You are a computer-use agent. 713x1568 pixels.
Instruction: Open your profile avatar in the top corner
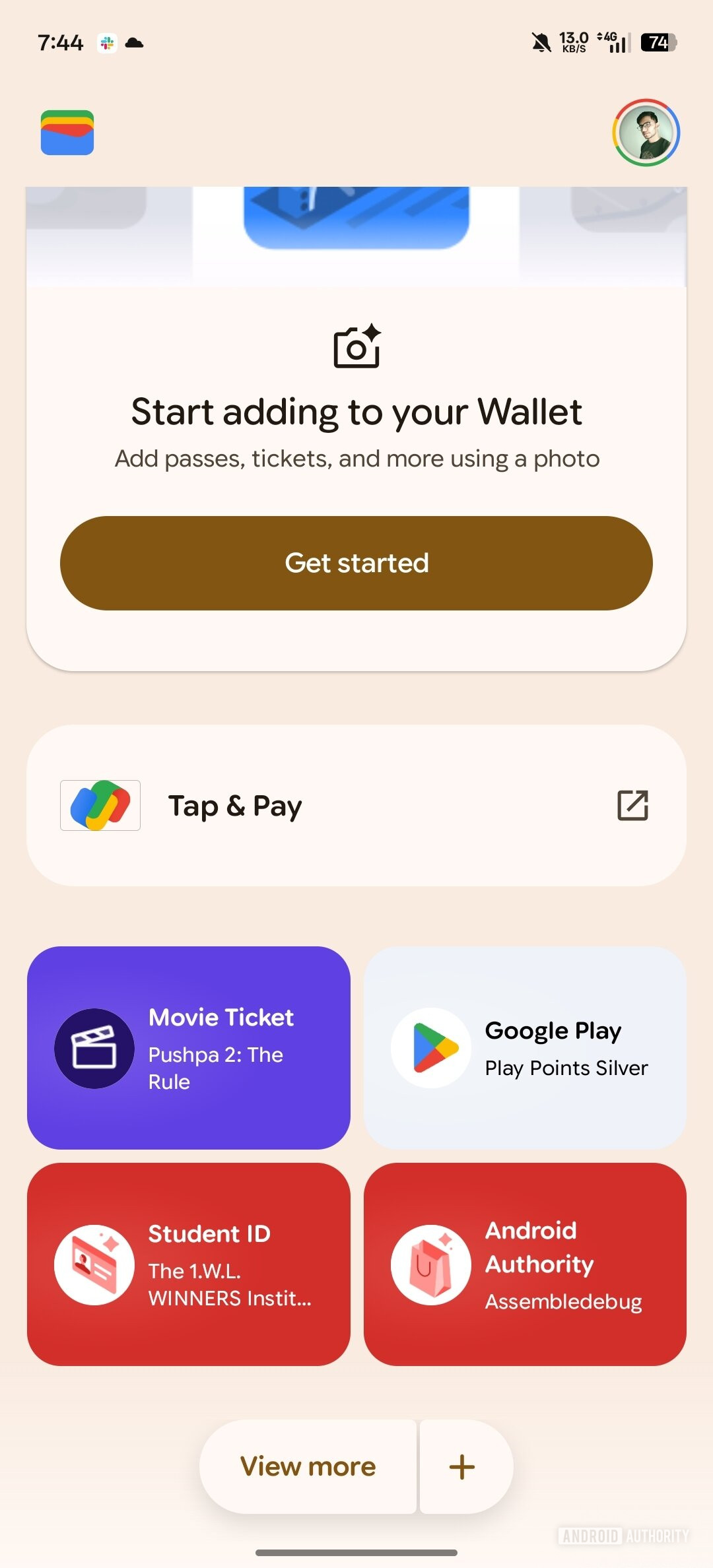(x=646, y=133)
